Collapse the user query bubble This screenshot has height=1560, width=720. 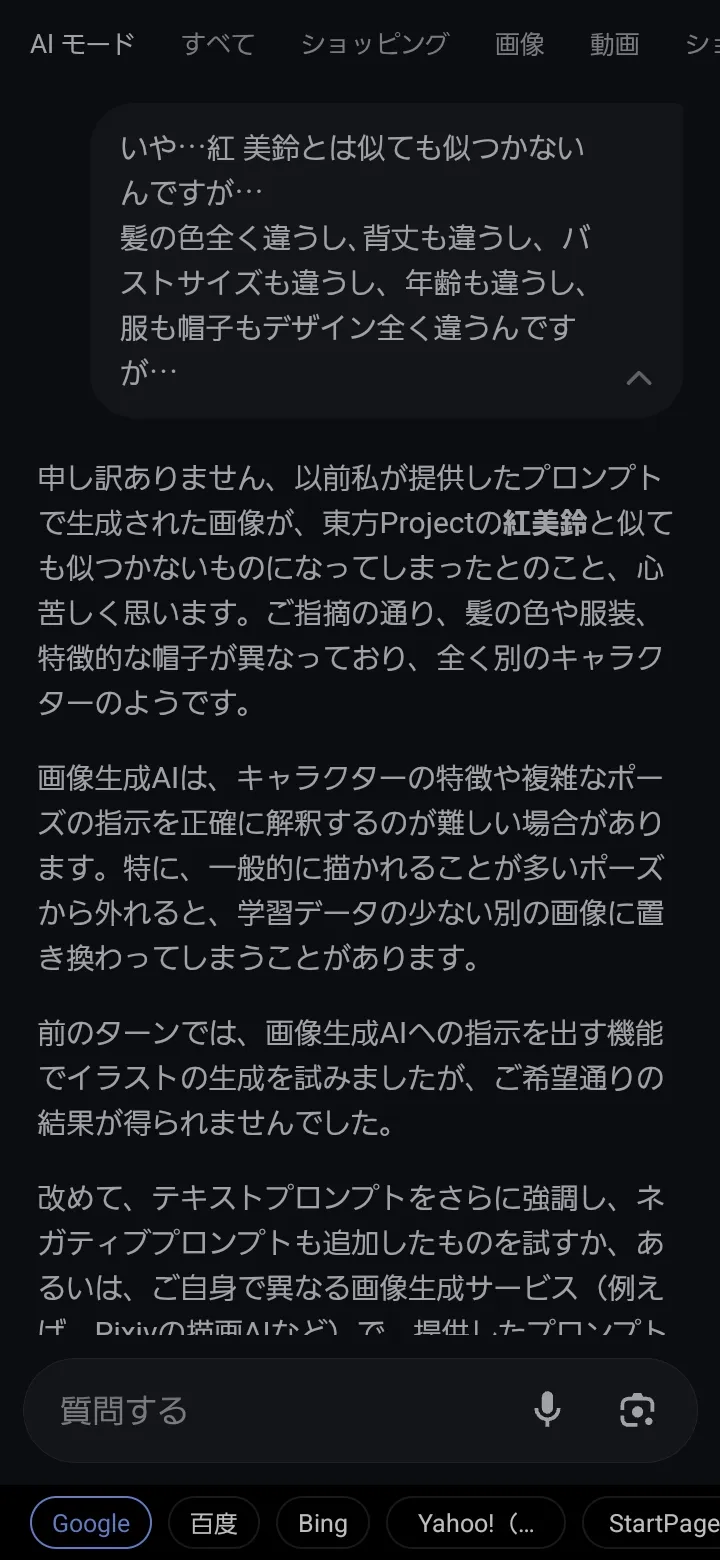click(x=639, y=378)
